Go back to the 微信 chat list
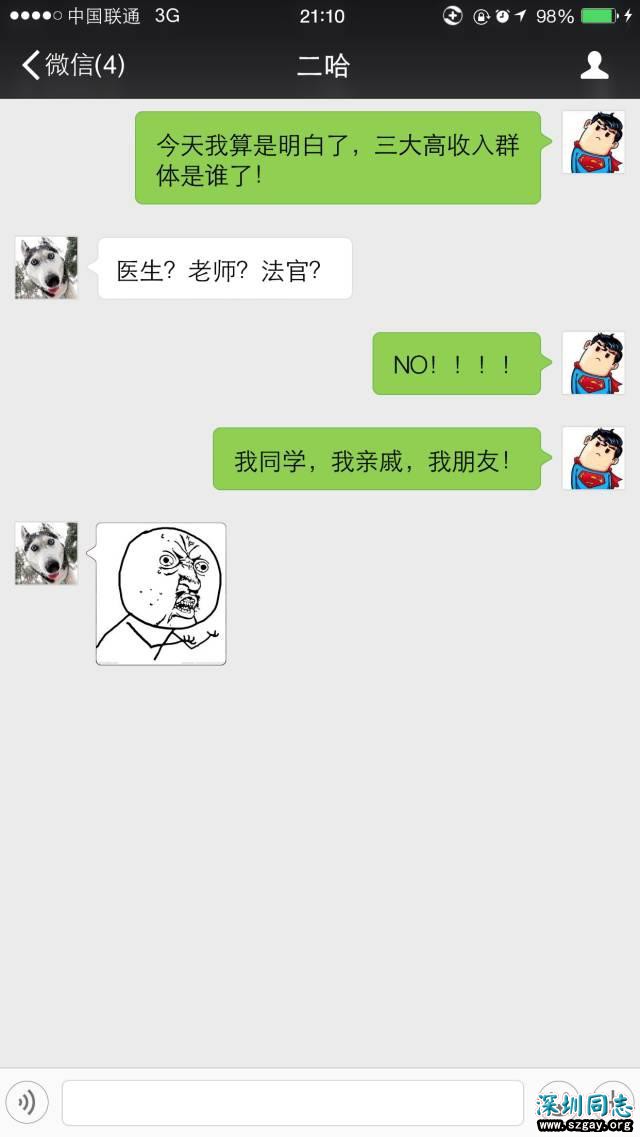640x1137 pixels. (x=72, y=66)
